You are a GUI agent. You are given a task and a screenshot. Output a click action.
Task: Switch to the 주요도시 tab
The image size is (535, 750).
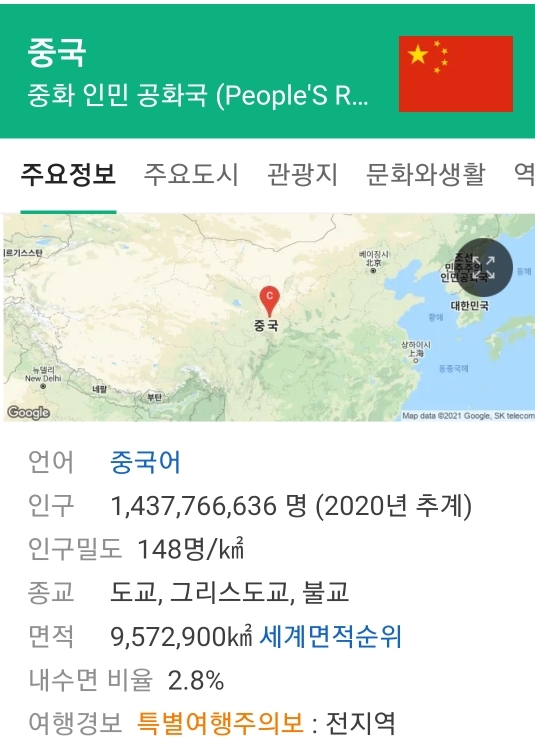coord(191,174)
